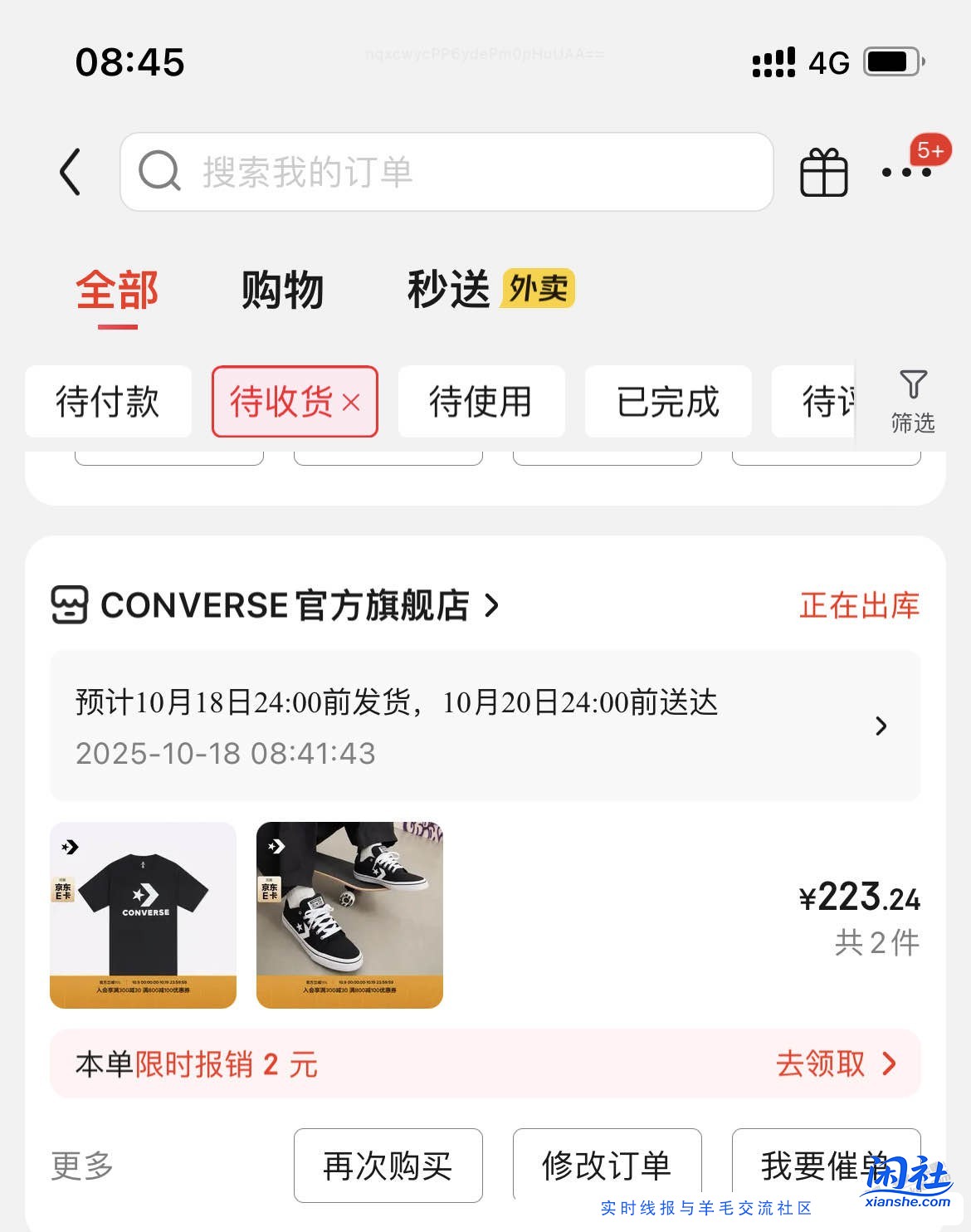971x1232 pixels.
Task: Tap the 修改订单 button
Action: pyautogui.click(x=607, y=1166)
